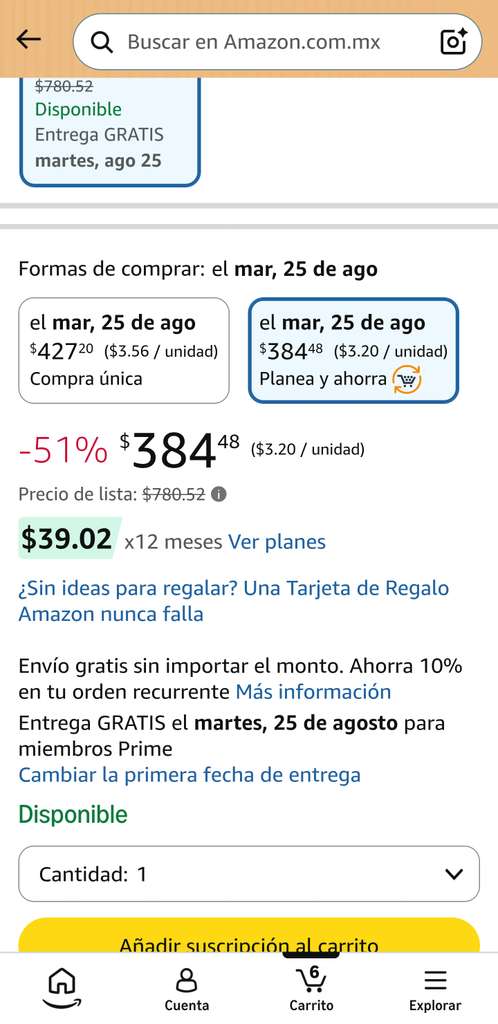Expand the Cantidad dropdown

249,874
